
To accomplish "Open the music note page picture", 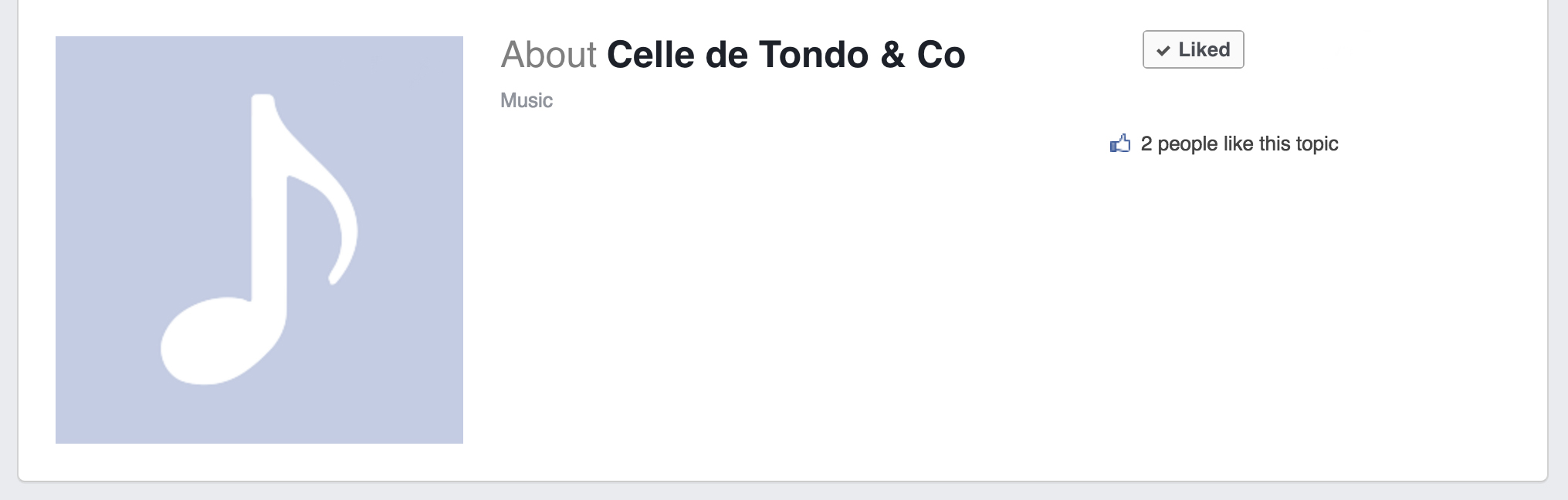I will (259, 240).
